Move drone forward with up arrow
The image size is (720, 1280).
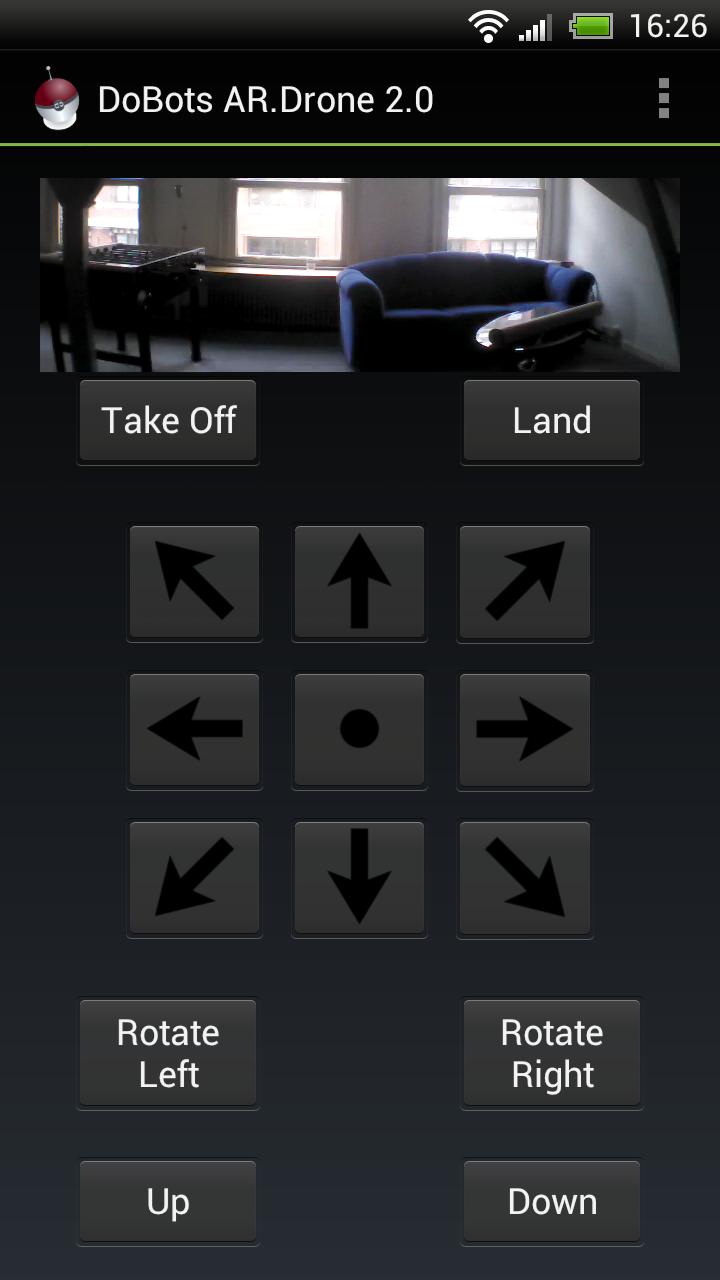point(359,582)
